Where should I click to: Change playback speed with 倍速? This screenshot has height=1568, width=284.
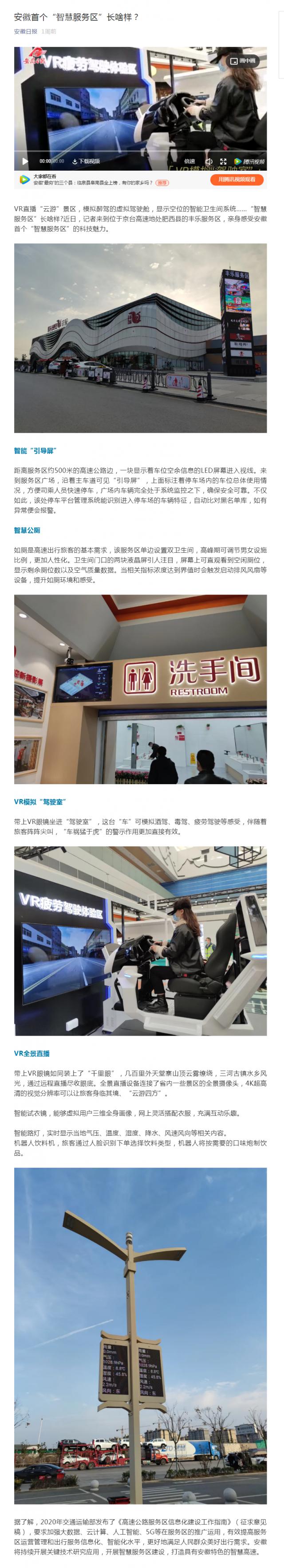click(x=189, y=161)
